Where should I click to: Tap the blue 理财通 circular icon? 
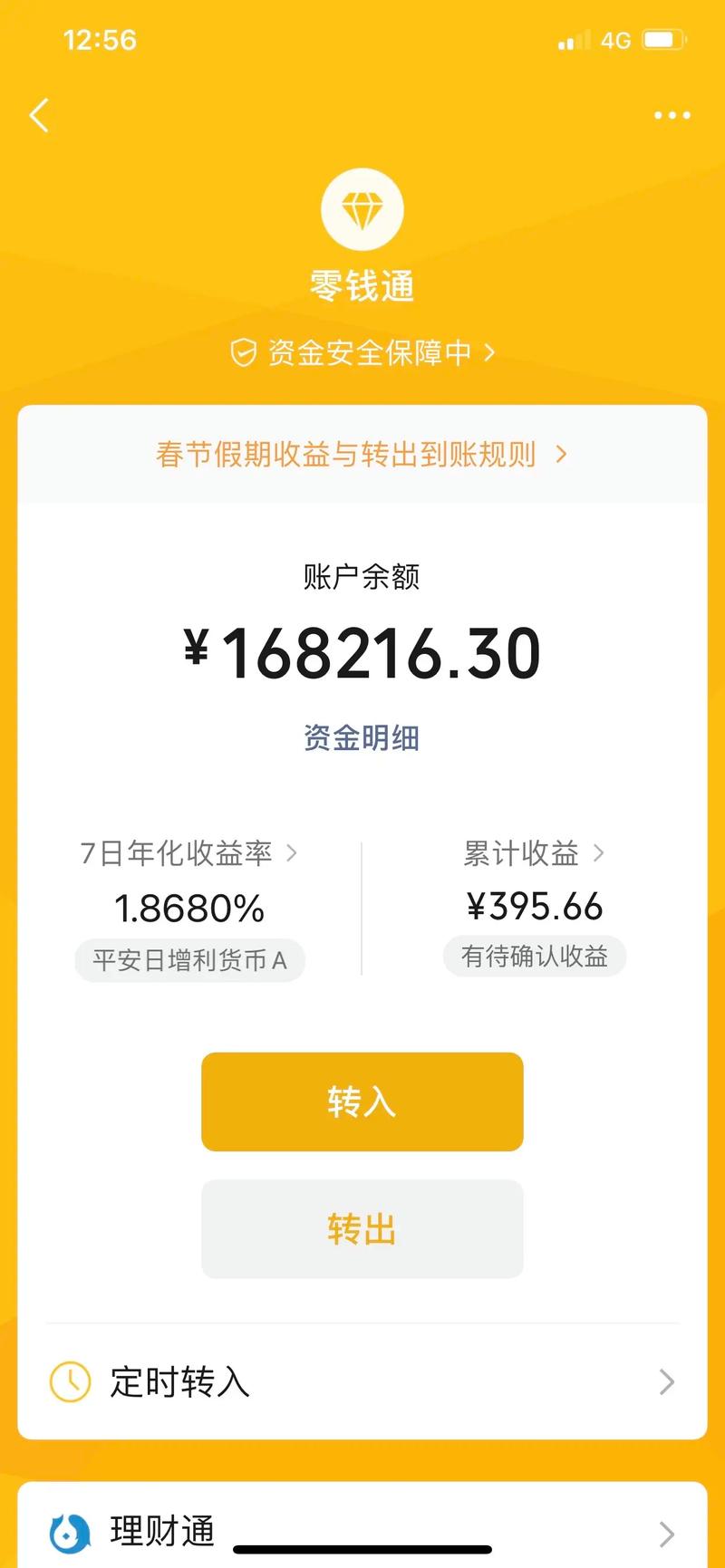pyautogui.click(x=68, y=1531)
